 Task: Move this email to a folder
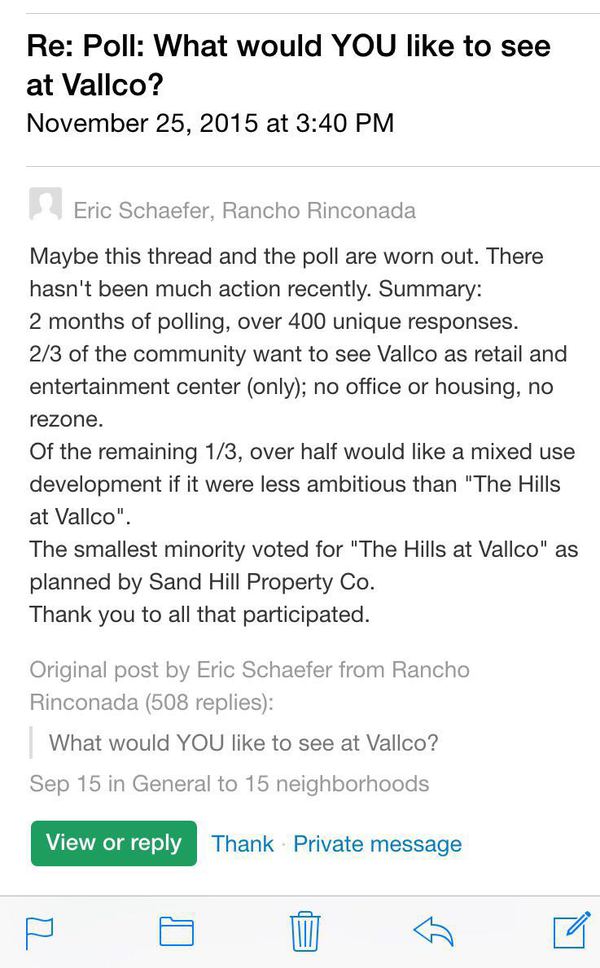point(176,931)
